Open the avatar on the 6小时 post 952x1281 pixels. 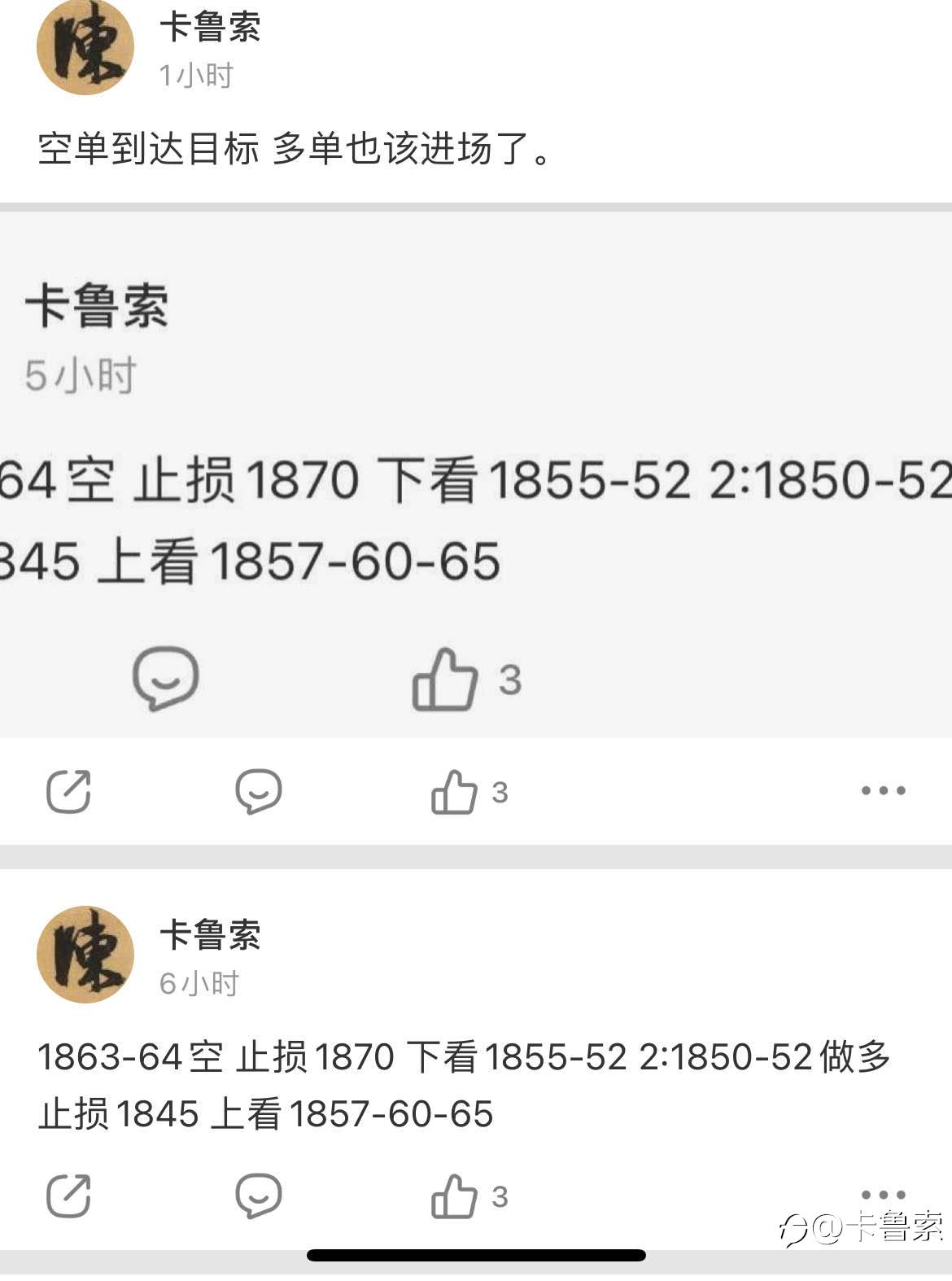(x=85, y=955)
